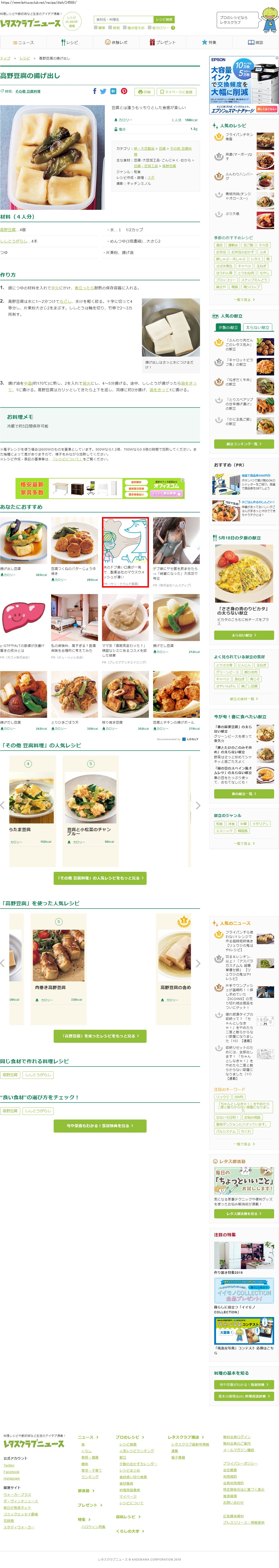Screen dimensions: 279x1568
Task: Share the recipe on Twitter
Action: (x=103, y=91)
